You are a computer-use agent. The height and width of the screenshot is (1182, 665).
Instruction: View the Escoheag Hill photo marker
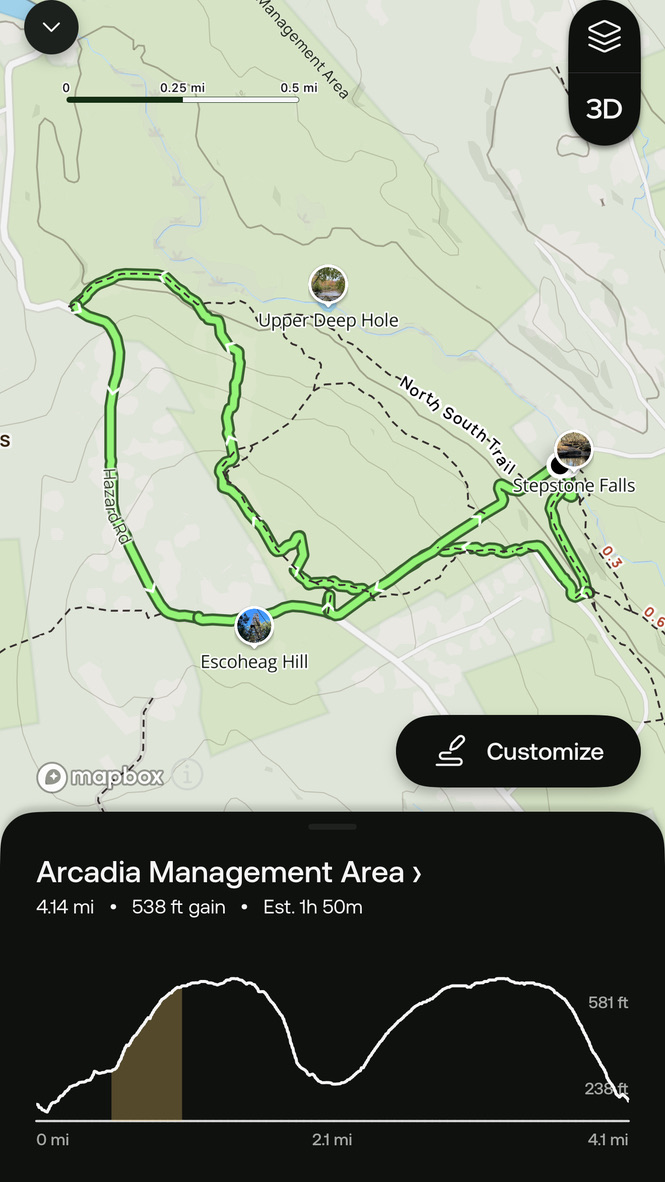point(254,626)
